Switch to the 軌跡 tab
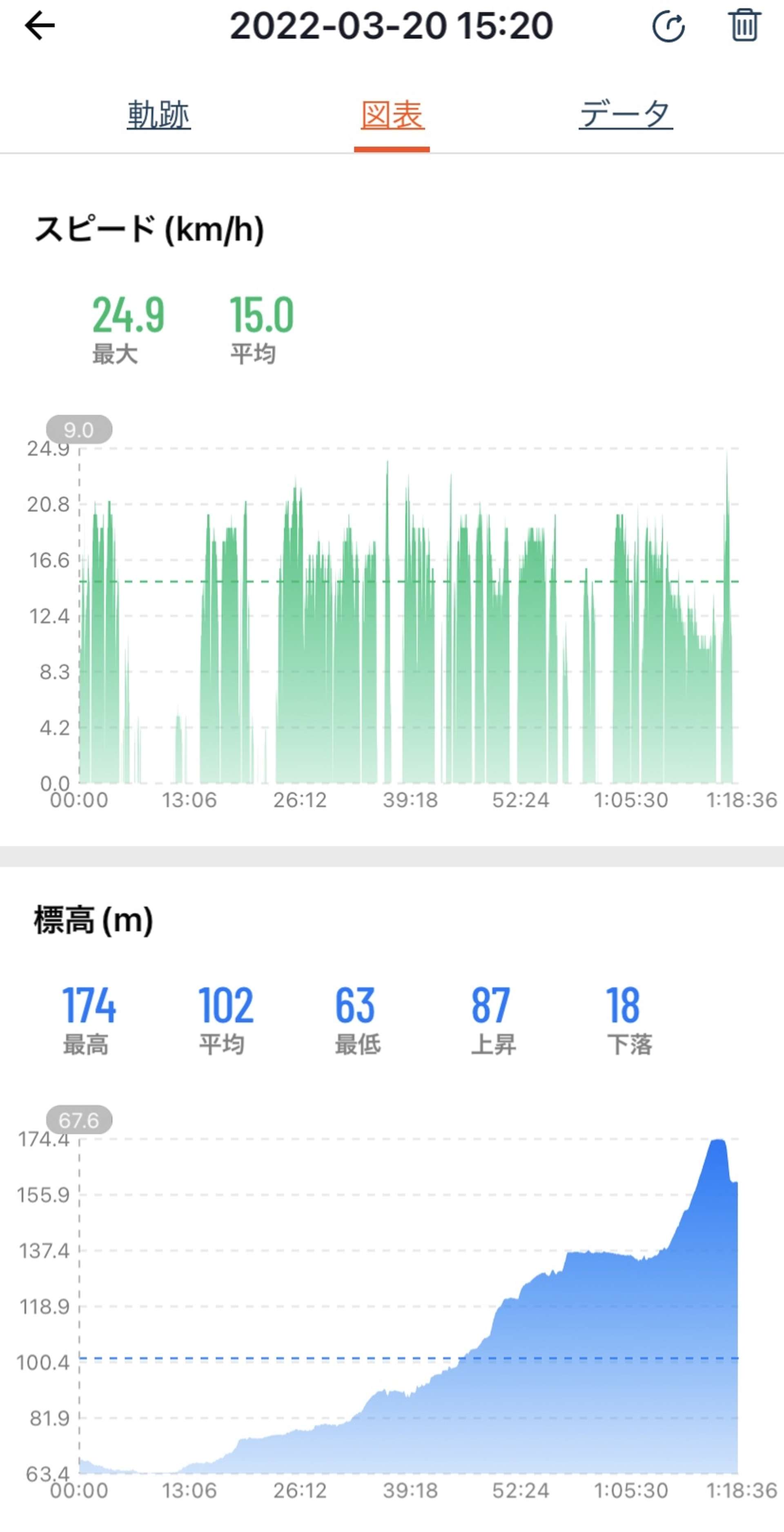This screenshot has width=784, height=1532. point(159,115)
